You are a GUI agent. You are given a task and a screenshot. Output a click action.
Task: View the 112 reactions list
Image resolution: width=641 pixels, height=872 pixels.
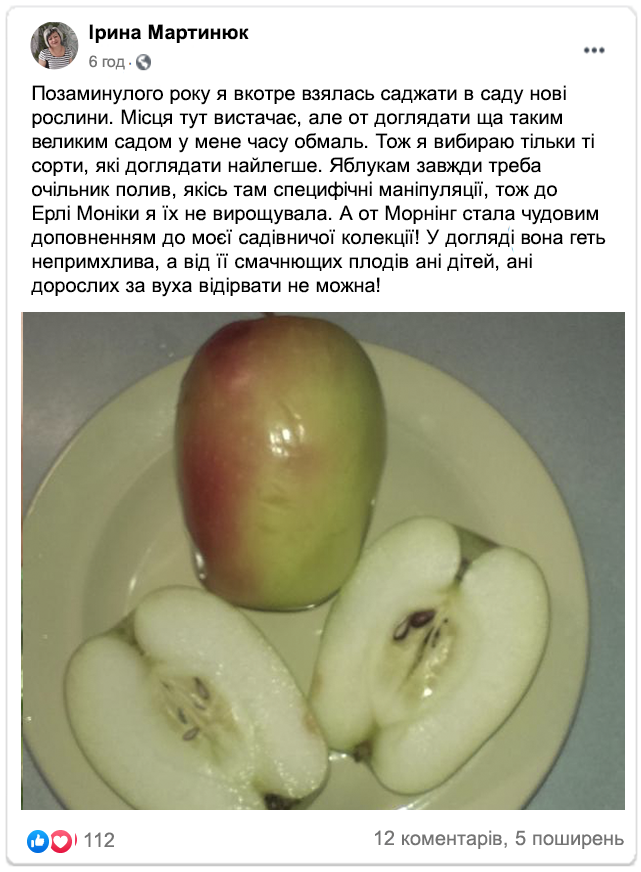tap(98, 840)
